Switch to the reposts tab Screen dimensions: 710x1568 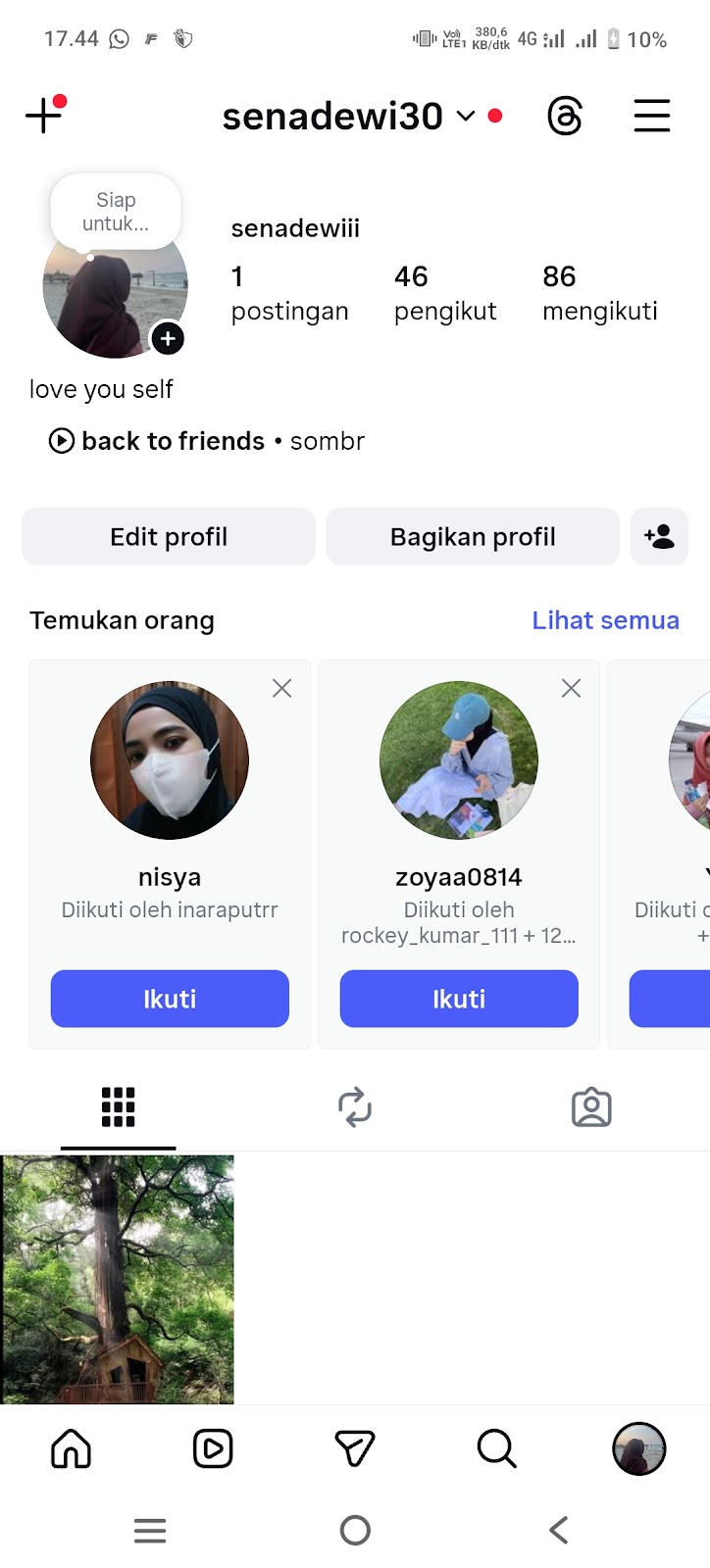pos(355,1107)
